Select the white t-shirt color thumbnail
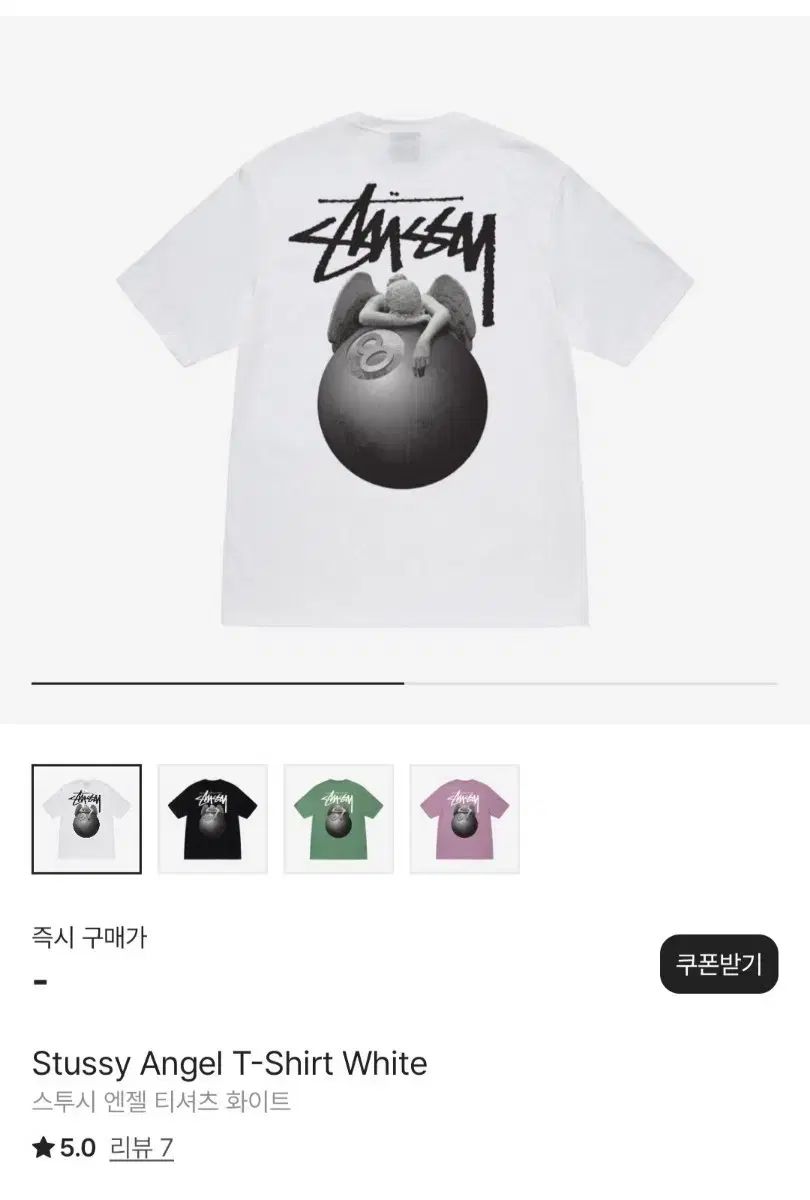810x1200 pixels. tap(87, 819)
